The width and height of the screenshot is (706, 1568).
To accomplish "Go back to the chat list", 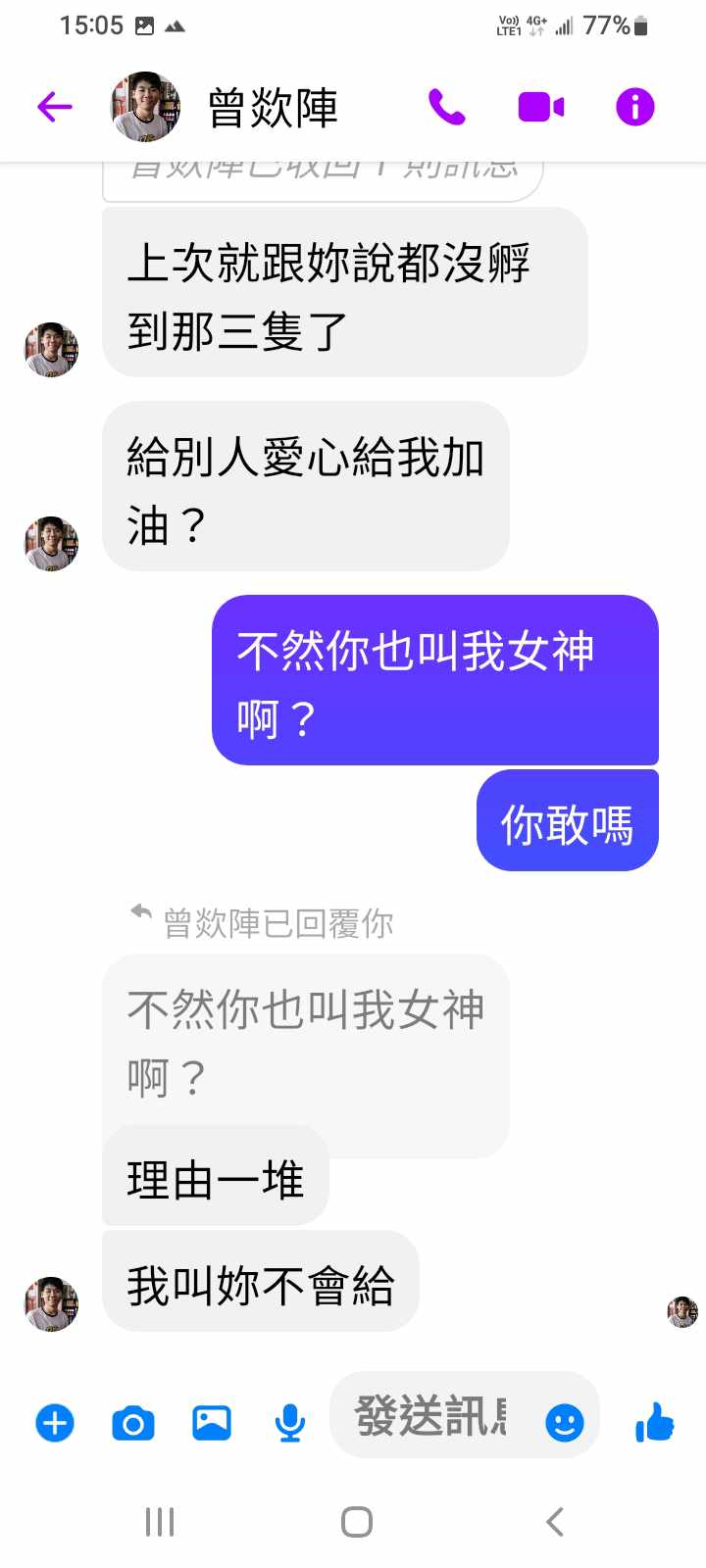I will coord(55,107).
